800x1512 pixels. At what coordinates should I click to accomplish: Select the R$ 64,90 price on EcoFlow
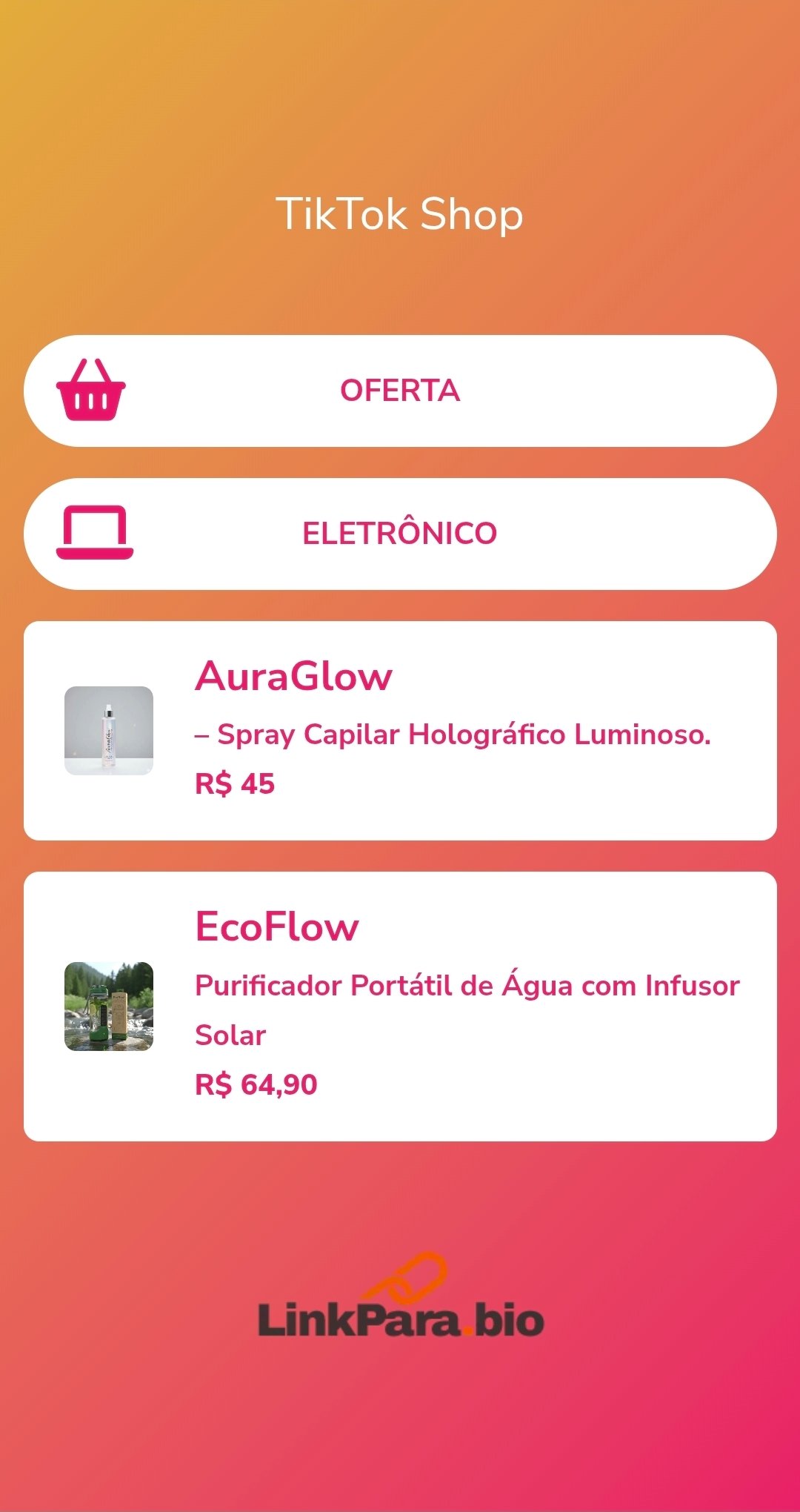click(255, 1084)
